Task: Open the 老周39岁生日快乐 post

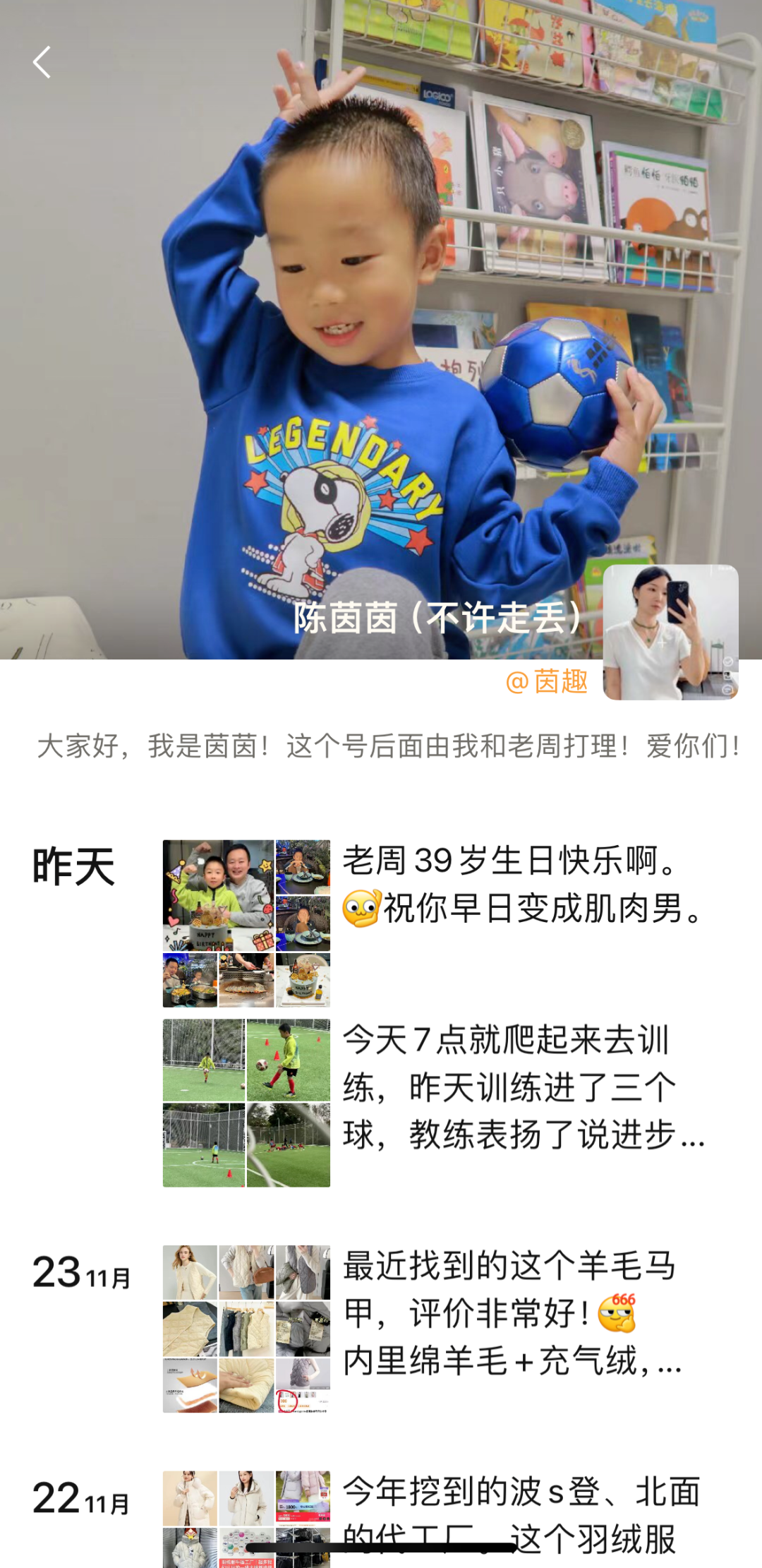Action: 522,885
